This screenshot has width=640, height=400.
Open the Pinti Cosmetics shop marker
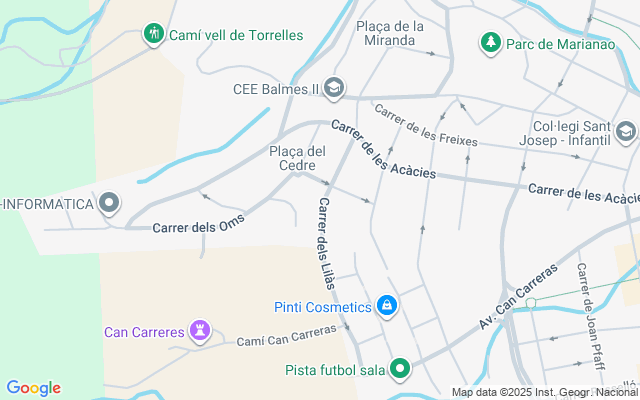tap(387, 306)
